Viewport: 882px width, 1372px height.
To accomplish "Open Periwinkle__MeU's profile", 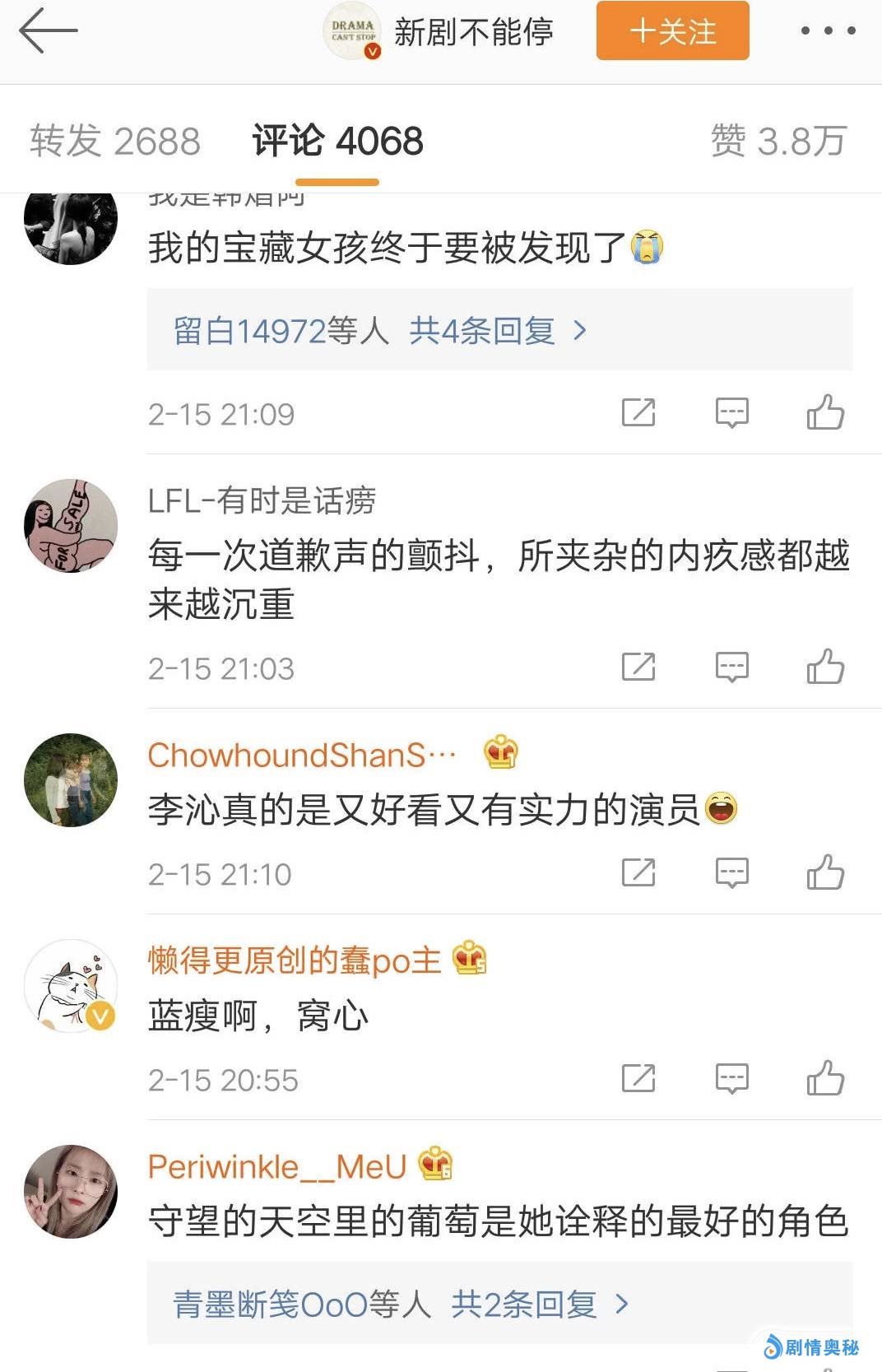I will tap(277, 1166).
